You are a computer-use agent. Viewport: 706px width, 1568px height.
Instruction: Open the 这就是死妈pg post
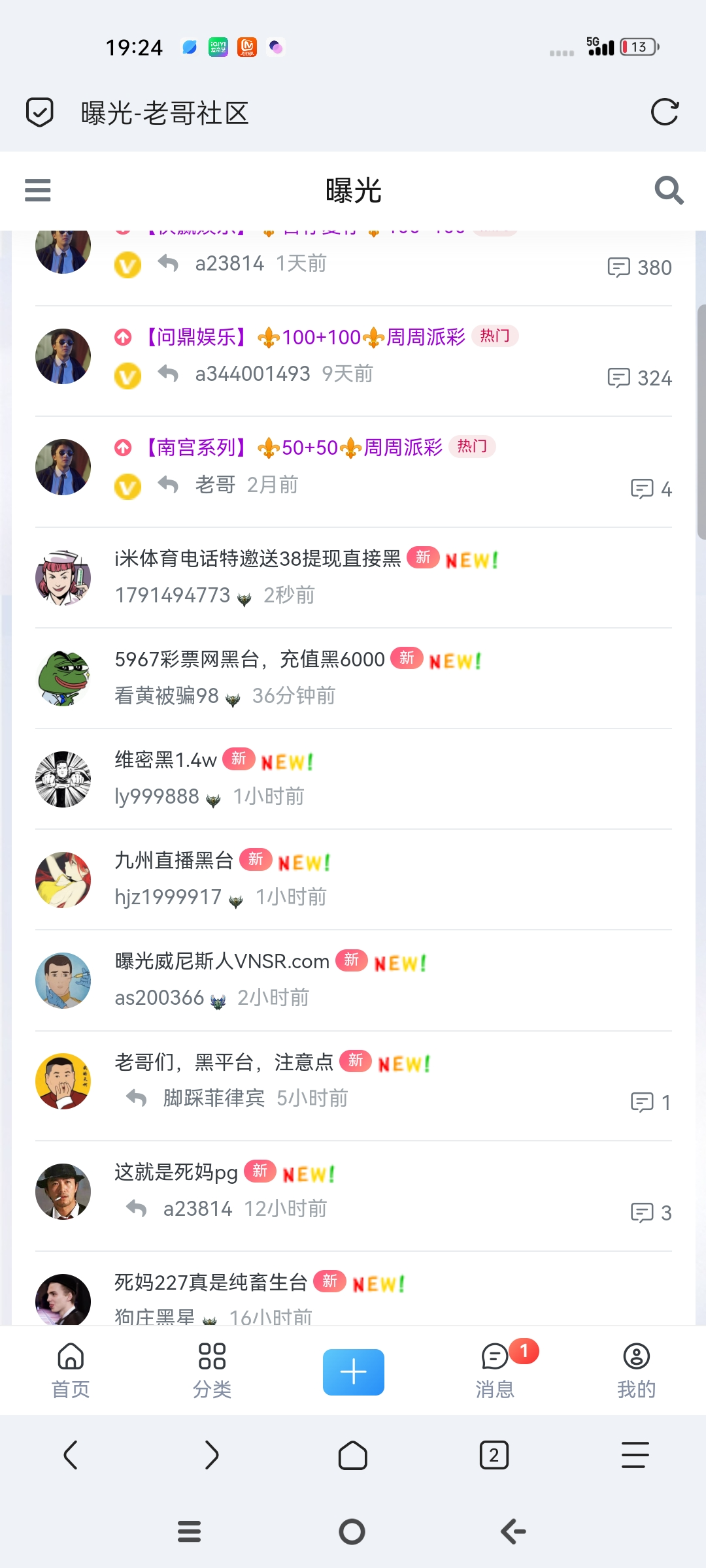(176, 1172)
